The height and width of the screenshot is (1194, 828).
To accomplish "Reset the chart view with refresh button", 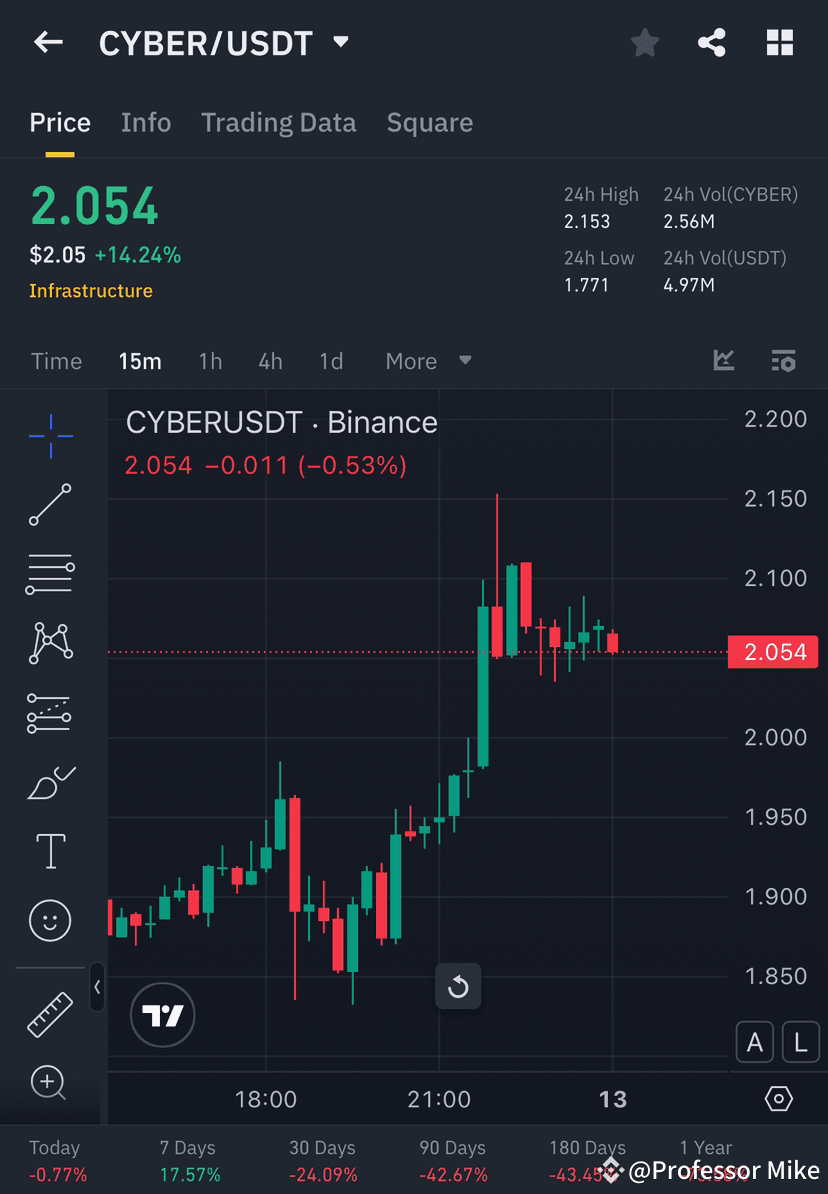I will pyautogui.click(x=458, y=986).
